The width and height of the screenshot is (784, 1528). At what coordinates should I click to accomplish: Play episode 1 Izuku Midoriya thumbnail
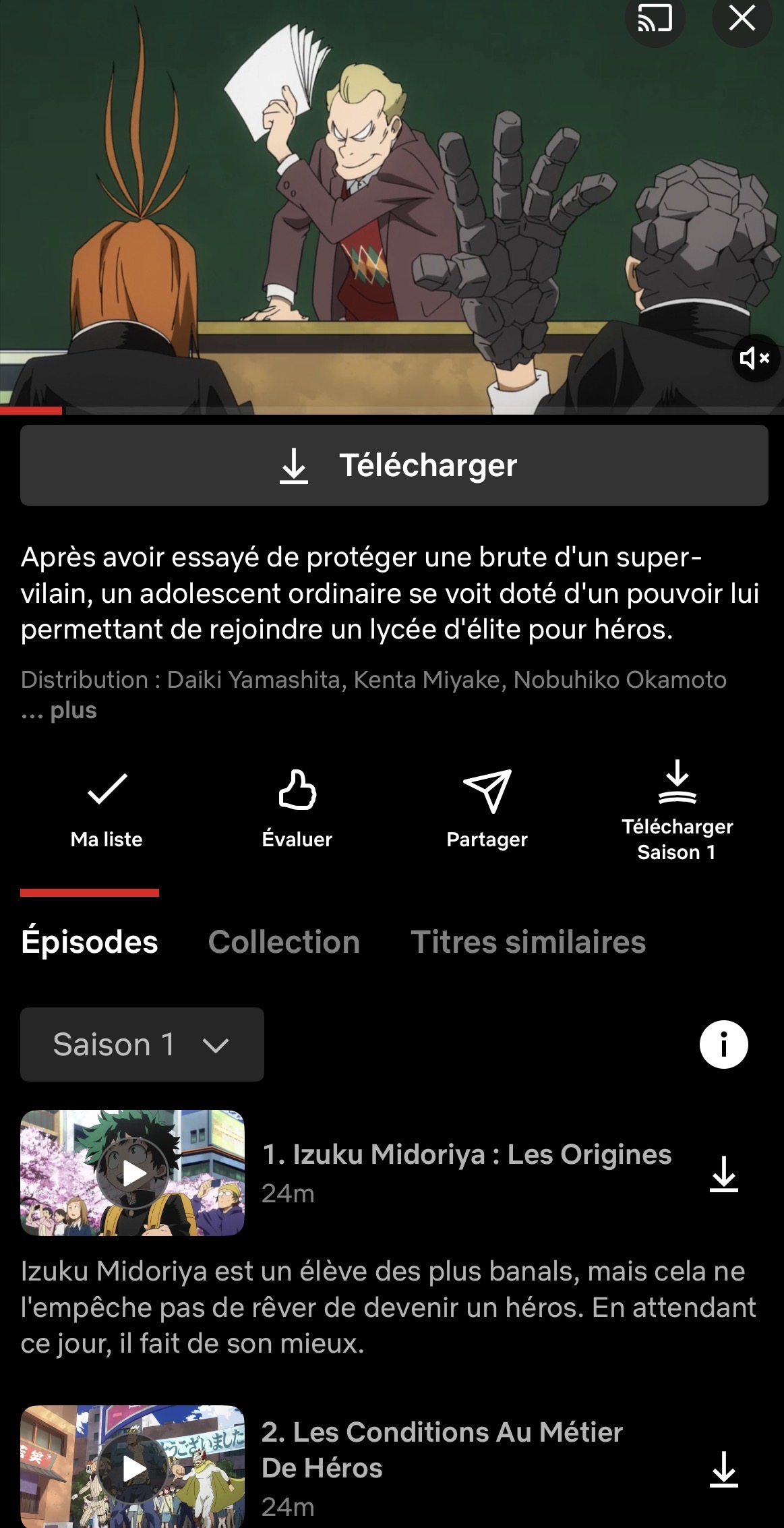(x=133, y=1173)
